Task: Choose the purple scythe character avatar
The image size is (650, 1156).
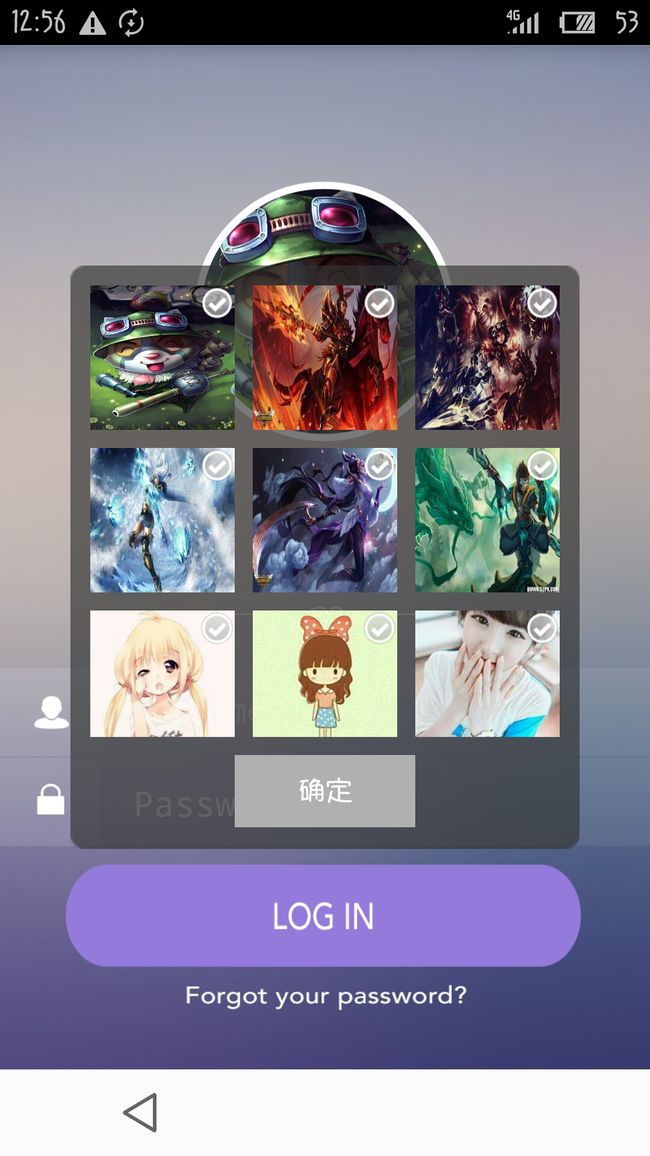Action: (x=325, y=520)
